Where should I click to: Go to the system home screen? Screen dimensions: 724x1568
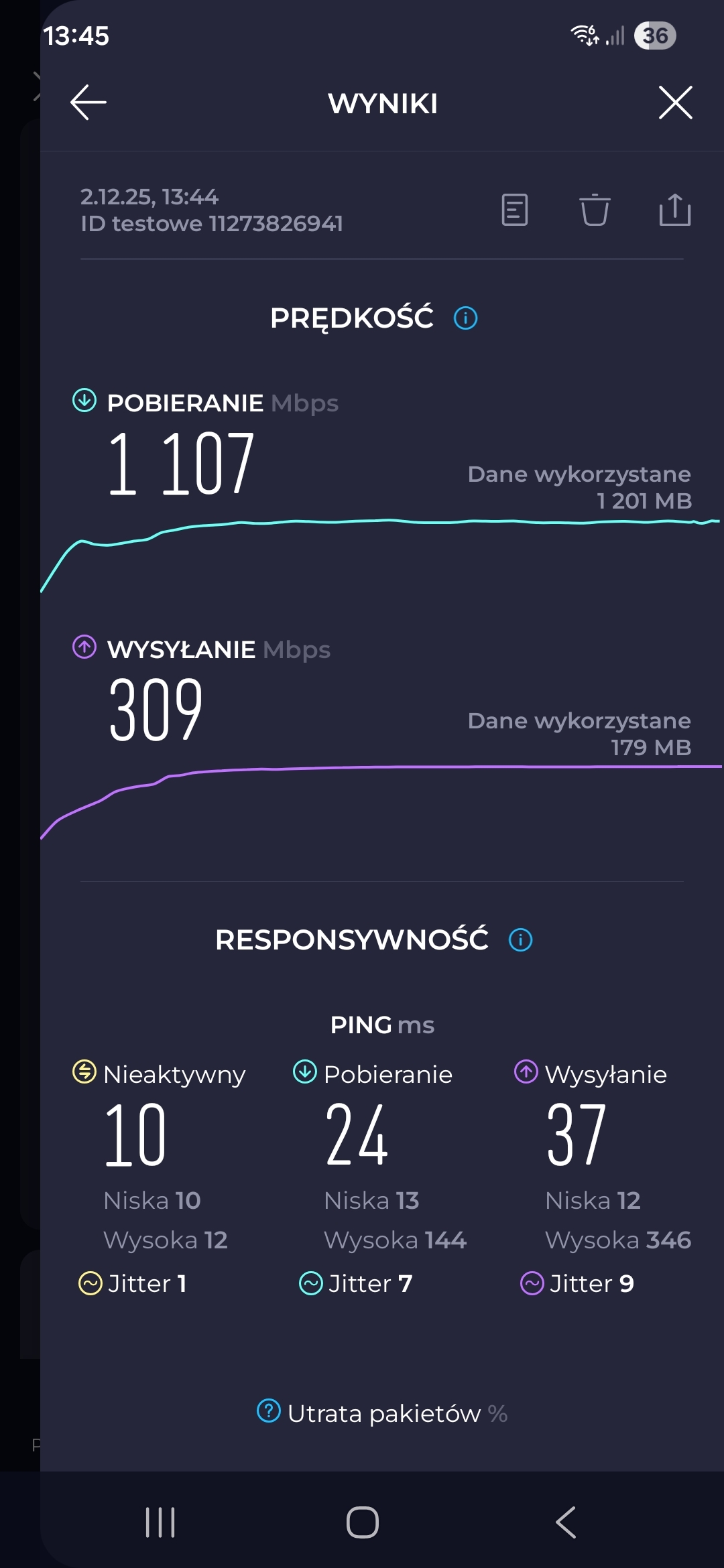click(363, 1522)
